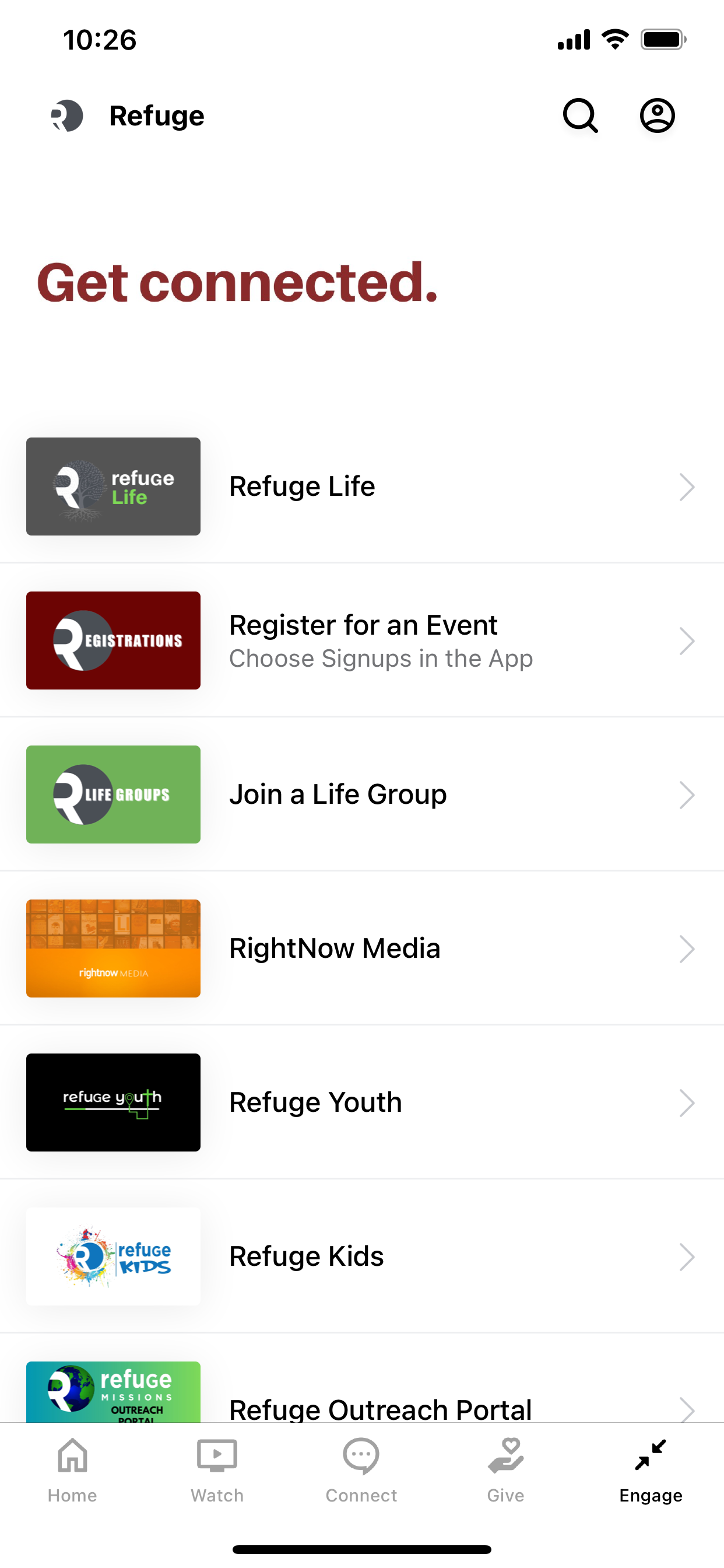Open Refuge Kids
The height and width of the screenshot is (1568, 724).
pos(362,1256)
